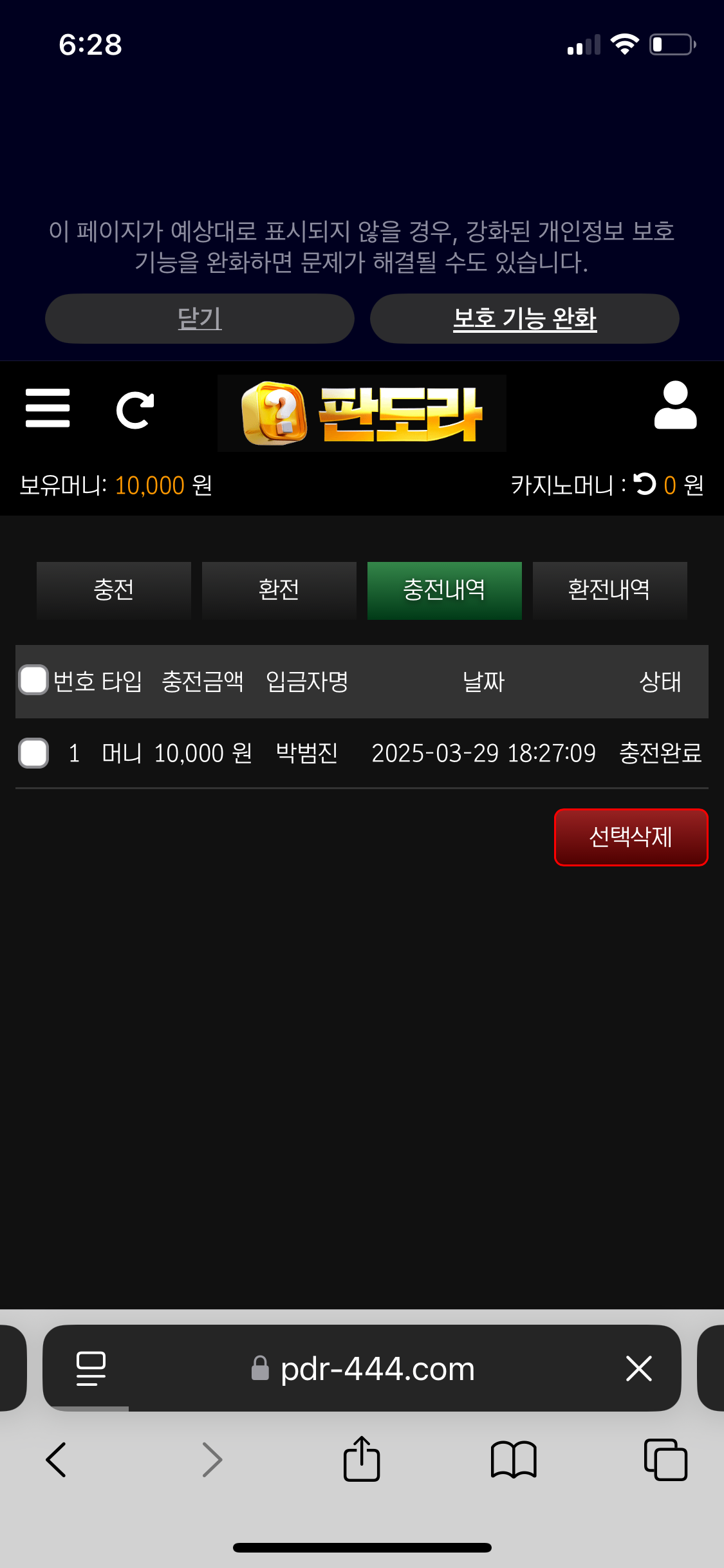Open the hamburger menu
This screenshot has width=724, height=1568.
(x=48, y=408)
